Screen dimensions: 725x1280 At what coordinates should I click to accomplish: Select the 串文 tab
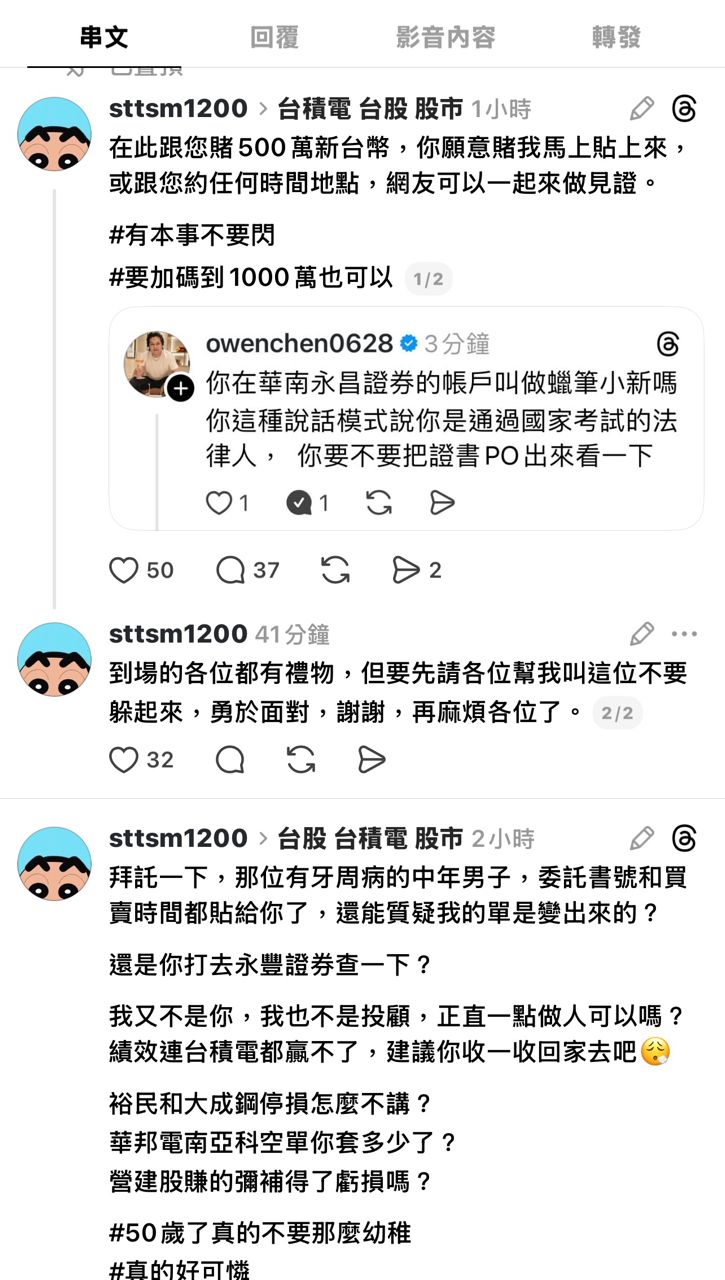coord(104,38)
